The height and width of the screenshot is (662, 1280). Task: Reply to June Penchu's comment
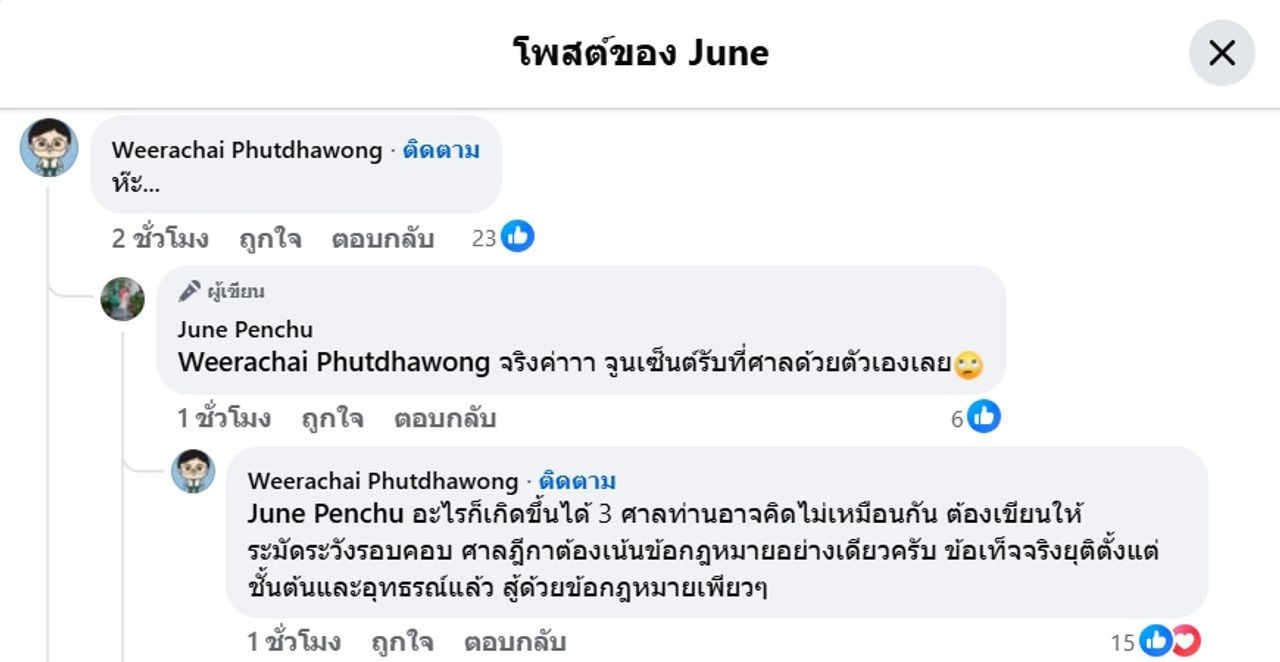(x=444, y=418)
